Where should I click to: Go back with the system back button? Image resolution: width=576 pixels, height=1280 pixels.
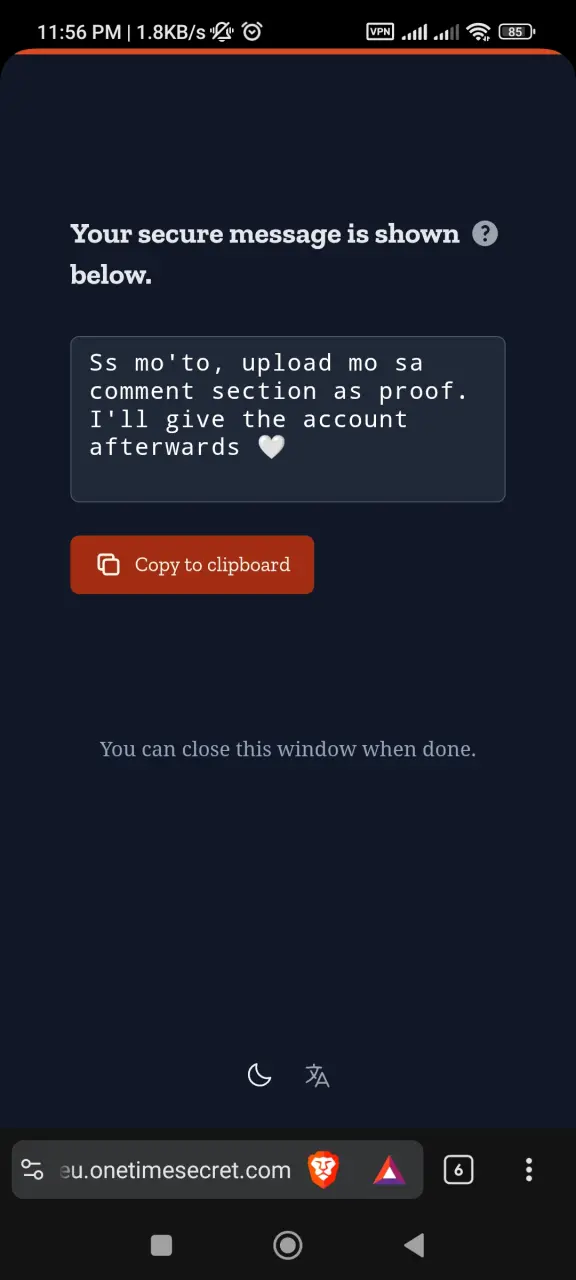[414, 1245]
